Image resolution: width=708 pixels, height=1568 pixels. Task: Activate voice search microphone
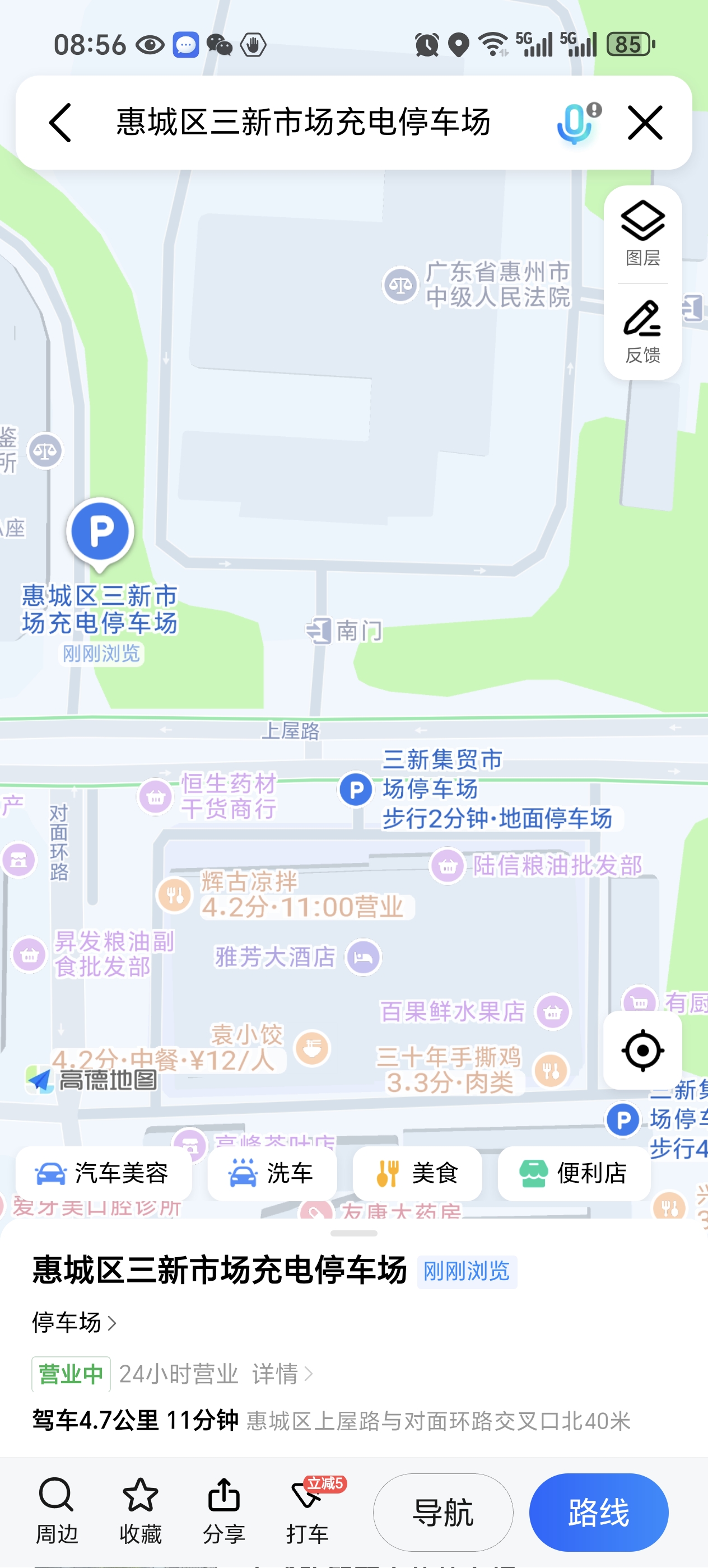click(x=576, y=123)
